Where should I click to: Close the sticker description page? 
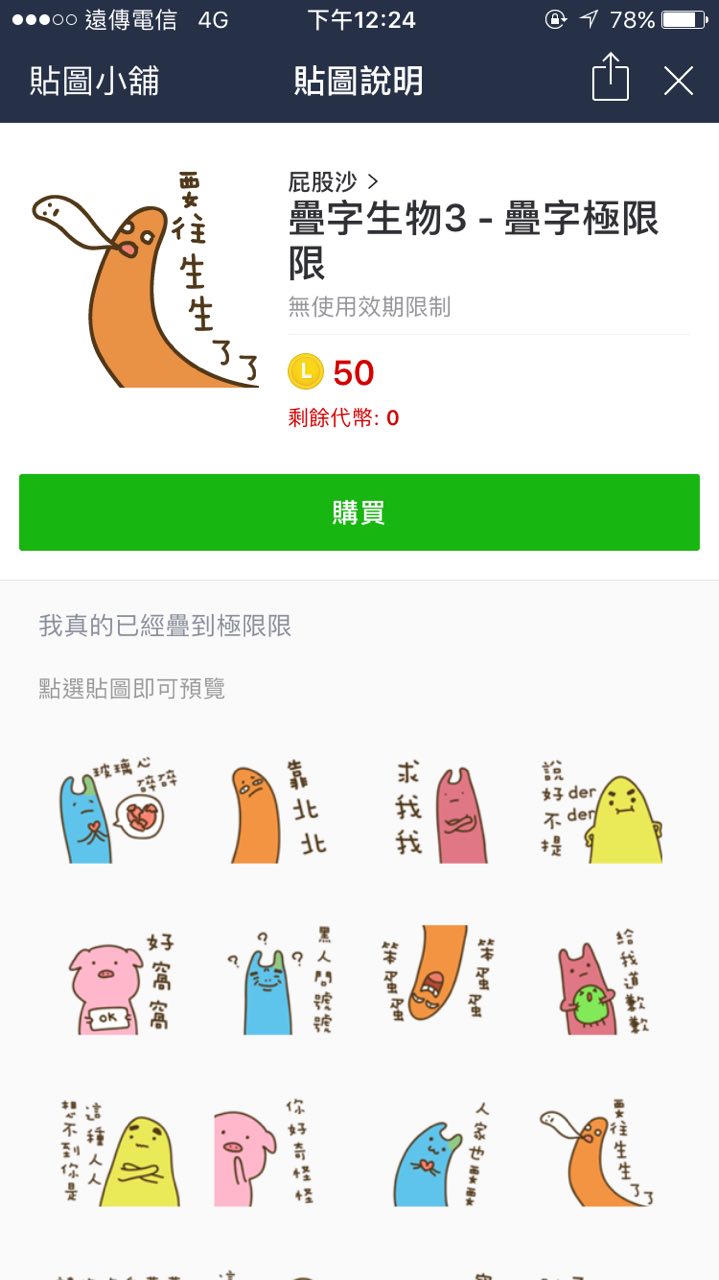click(678, 81)
